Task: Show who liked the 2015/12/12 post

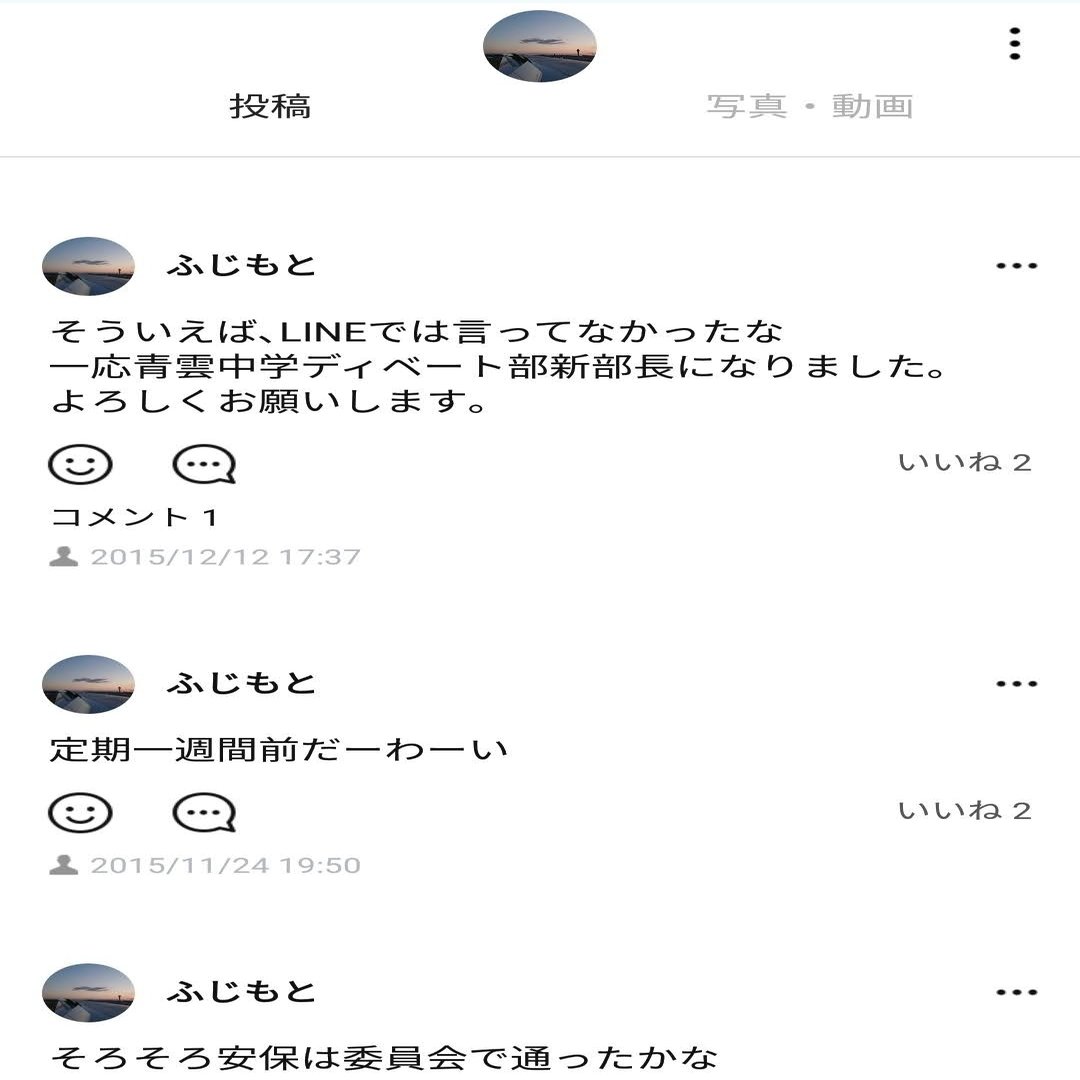Action: pyautogui.click(x=964, y=462)
